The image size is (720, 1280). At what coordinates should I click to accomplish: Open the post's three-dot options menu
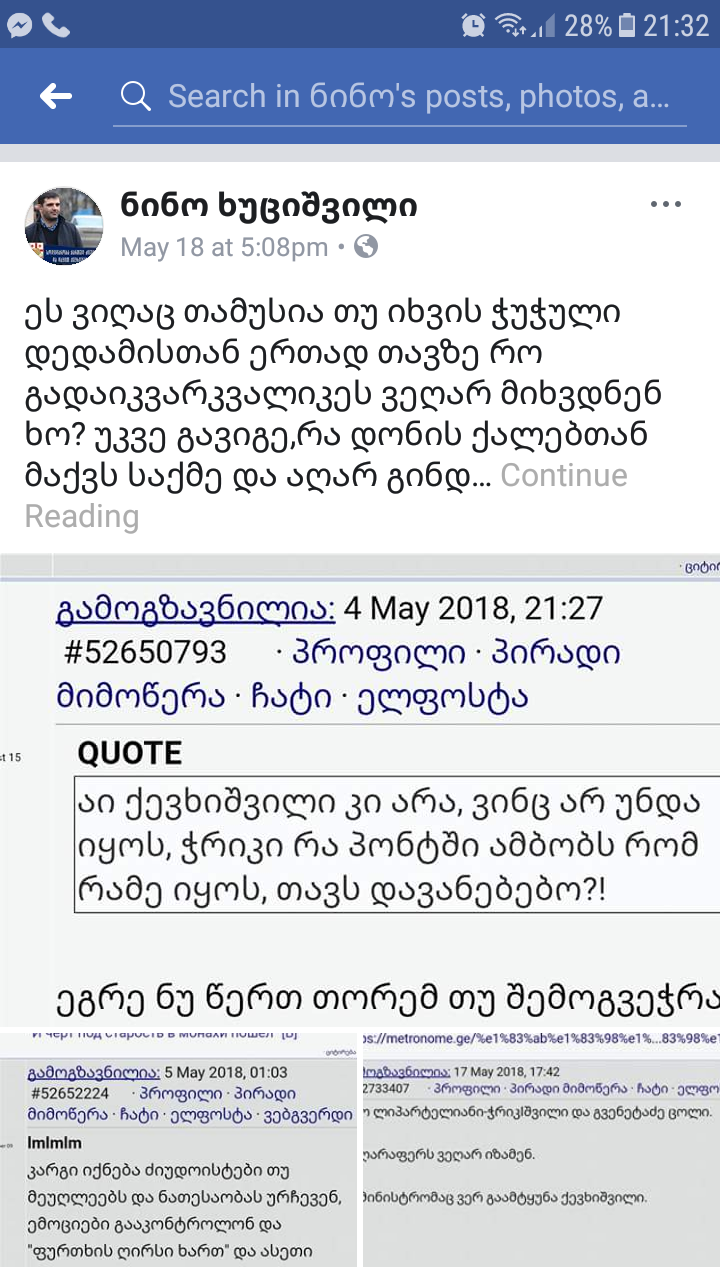(665, 205)
